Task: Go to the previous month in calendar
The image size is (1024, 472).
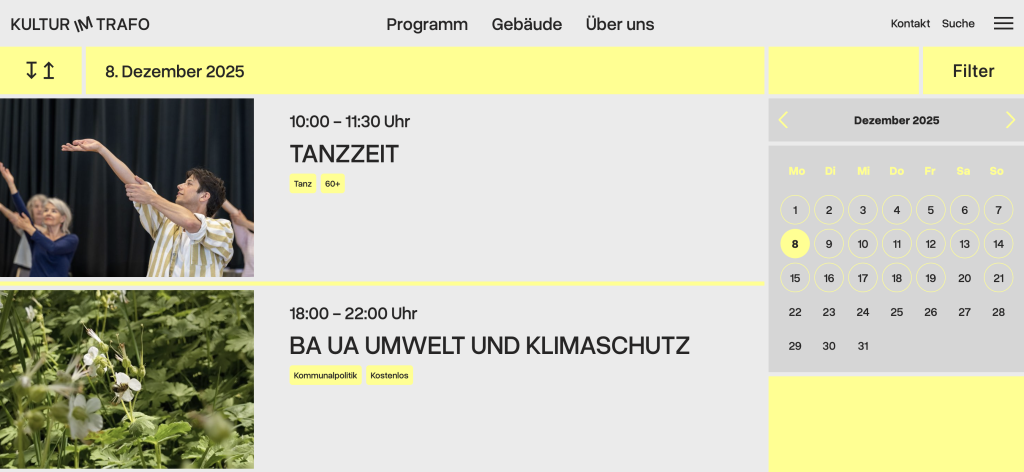Action: click(x=783, y=121)
